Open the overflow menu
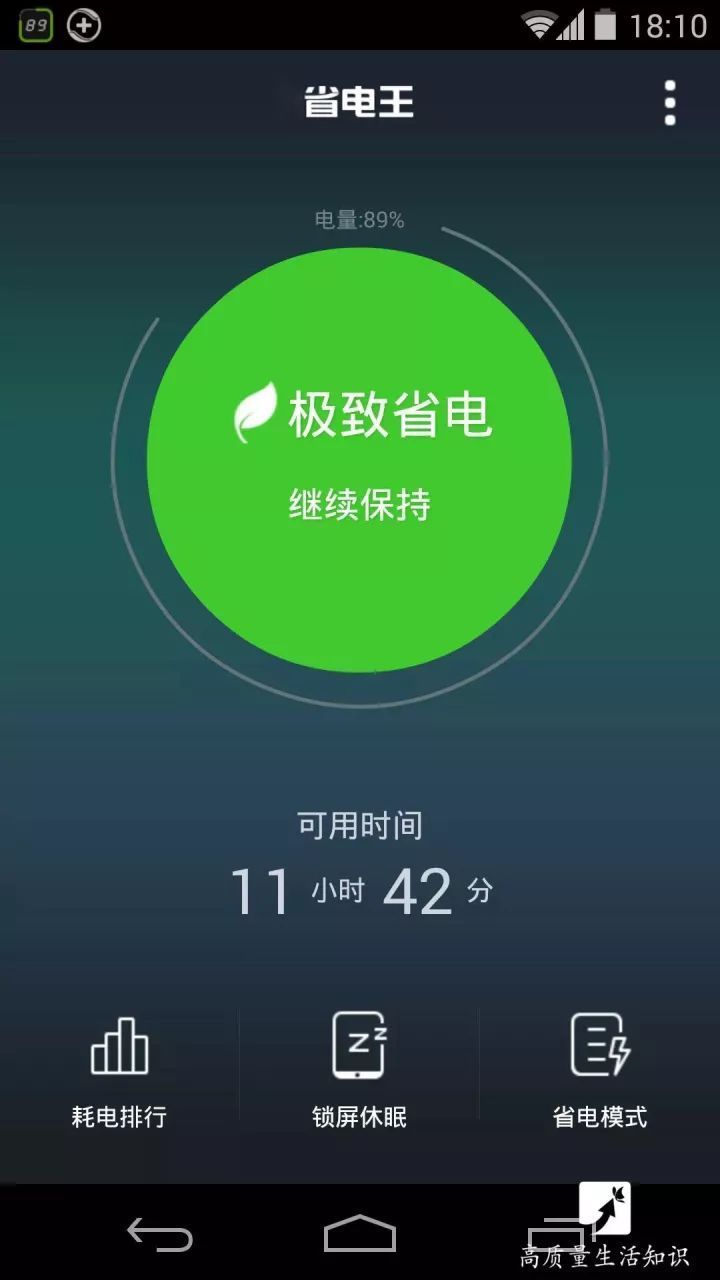Image resolution: width=720 pixels, height=1280 pixels. (x=669, y=103)
